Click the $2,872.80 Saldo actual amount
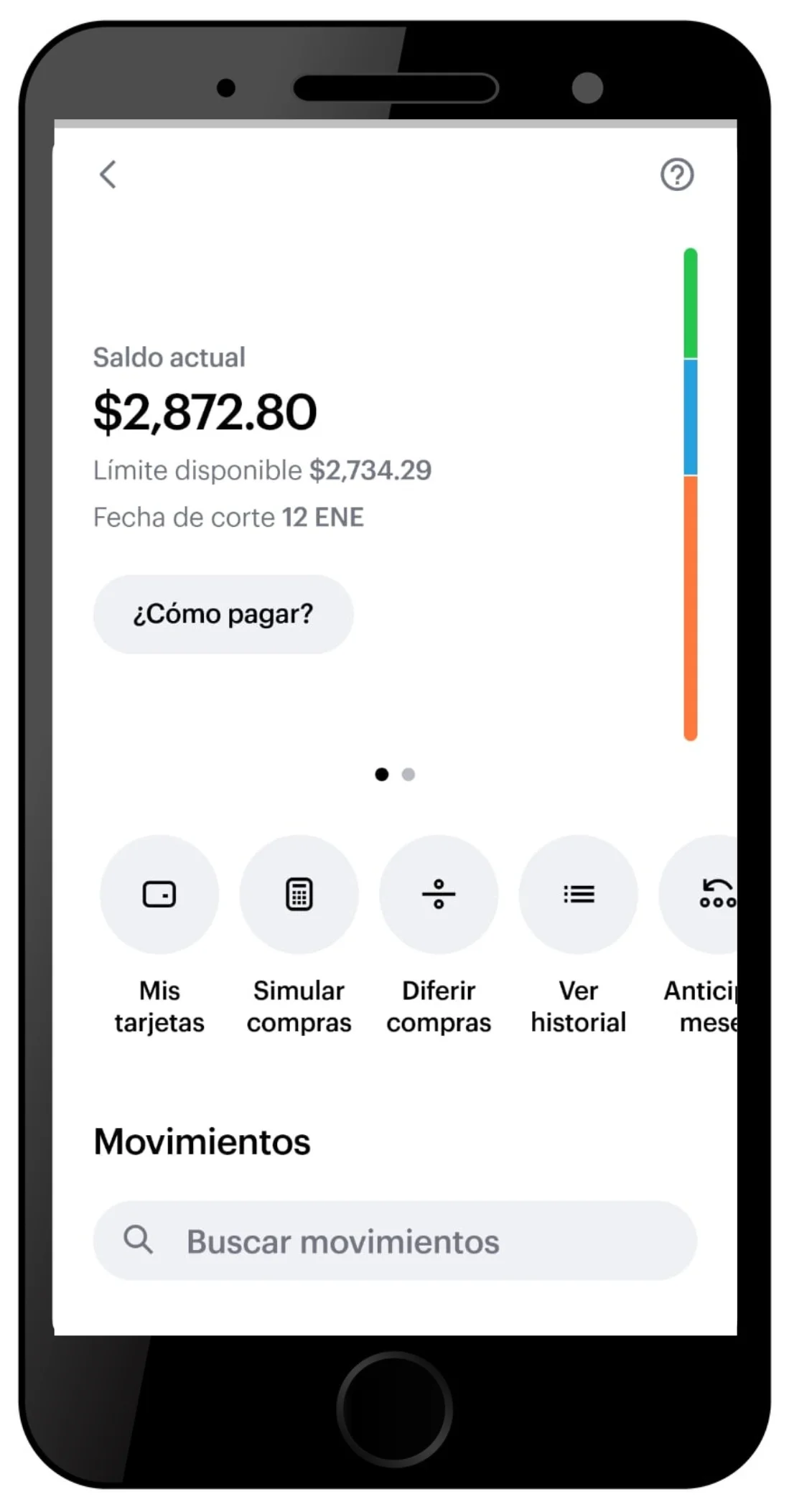The image size is (789, 1512). 205,411
